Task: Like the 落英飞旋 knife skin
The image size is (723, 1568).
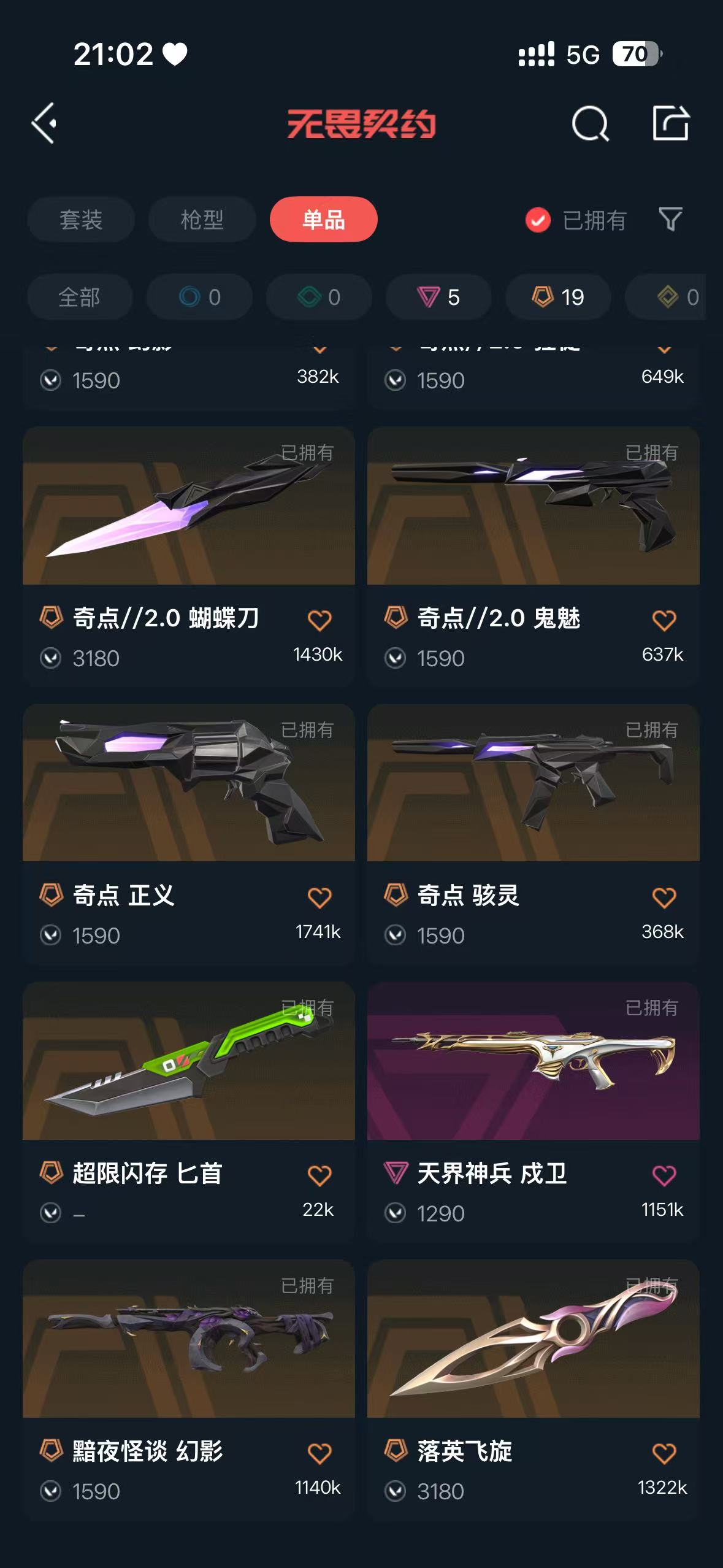Action: click(664, 1453)
